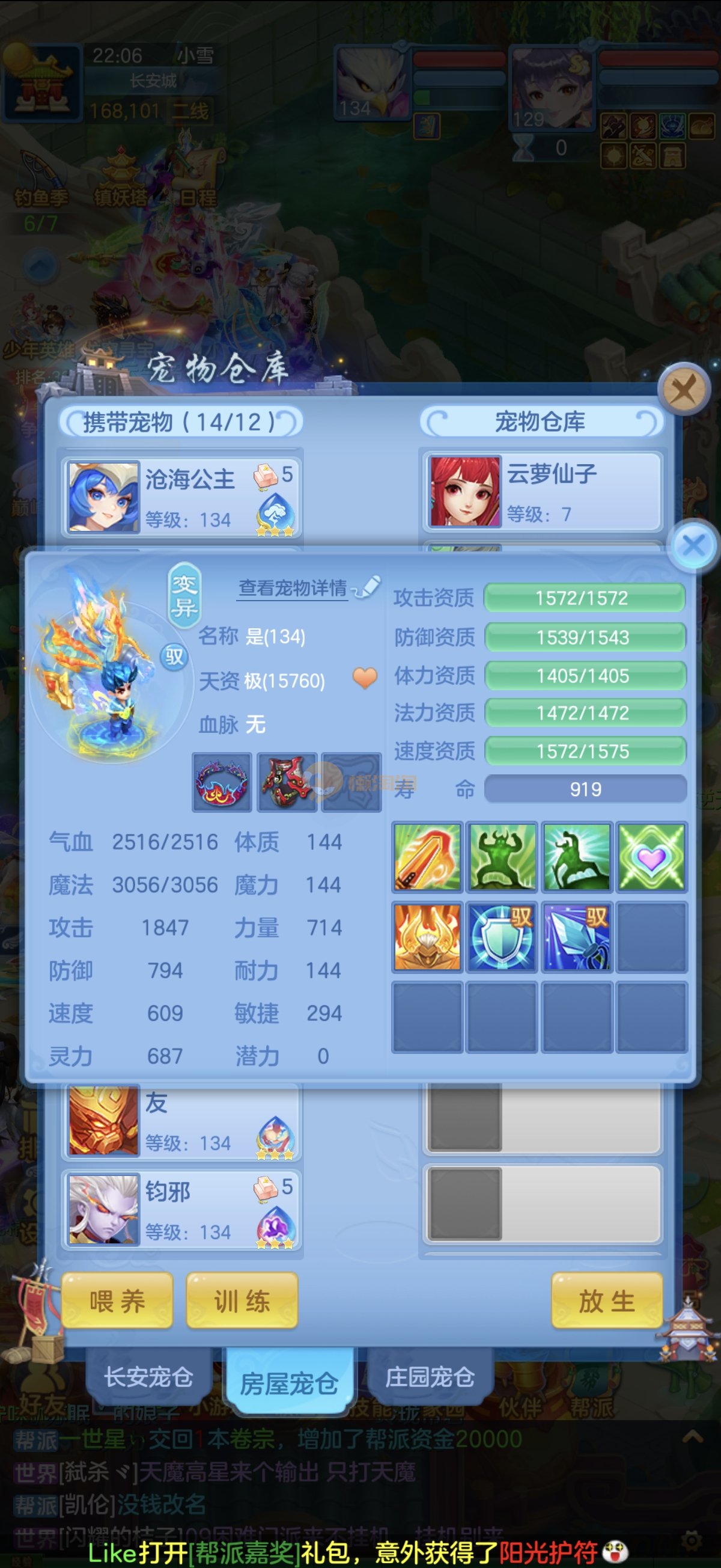View the flaming sword skill icon
The width and height of the screenshot is (721, 1568).
427,857
